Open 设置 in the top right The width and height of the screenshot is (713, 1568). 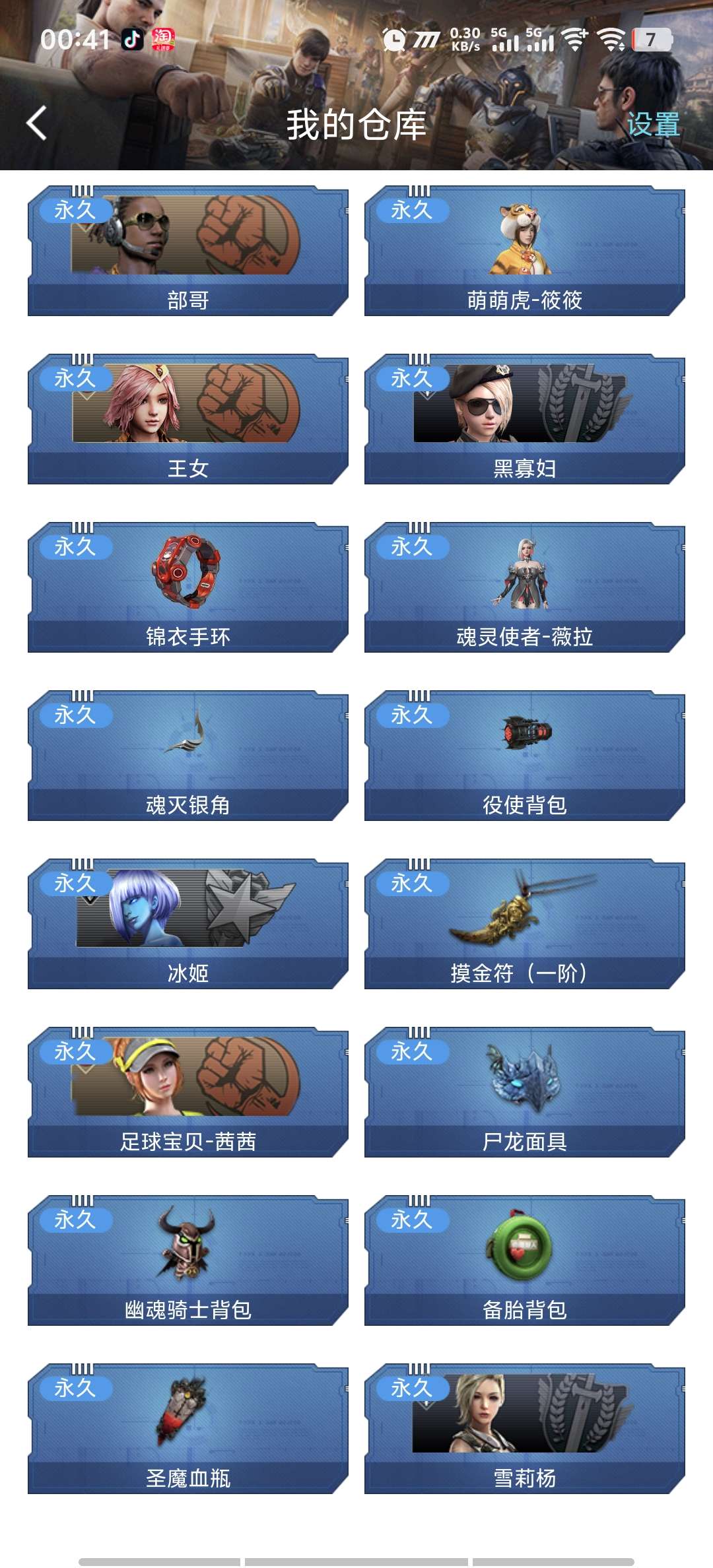click(652, 124)
